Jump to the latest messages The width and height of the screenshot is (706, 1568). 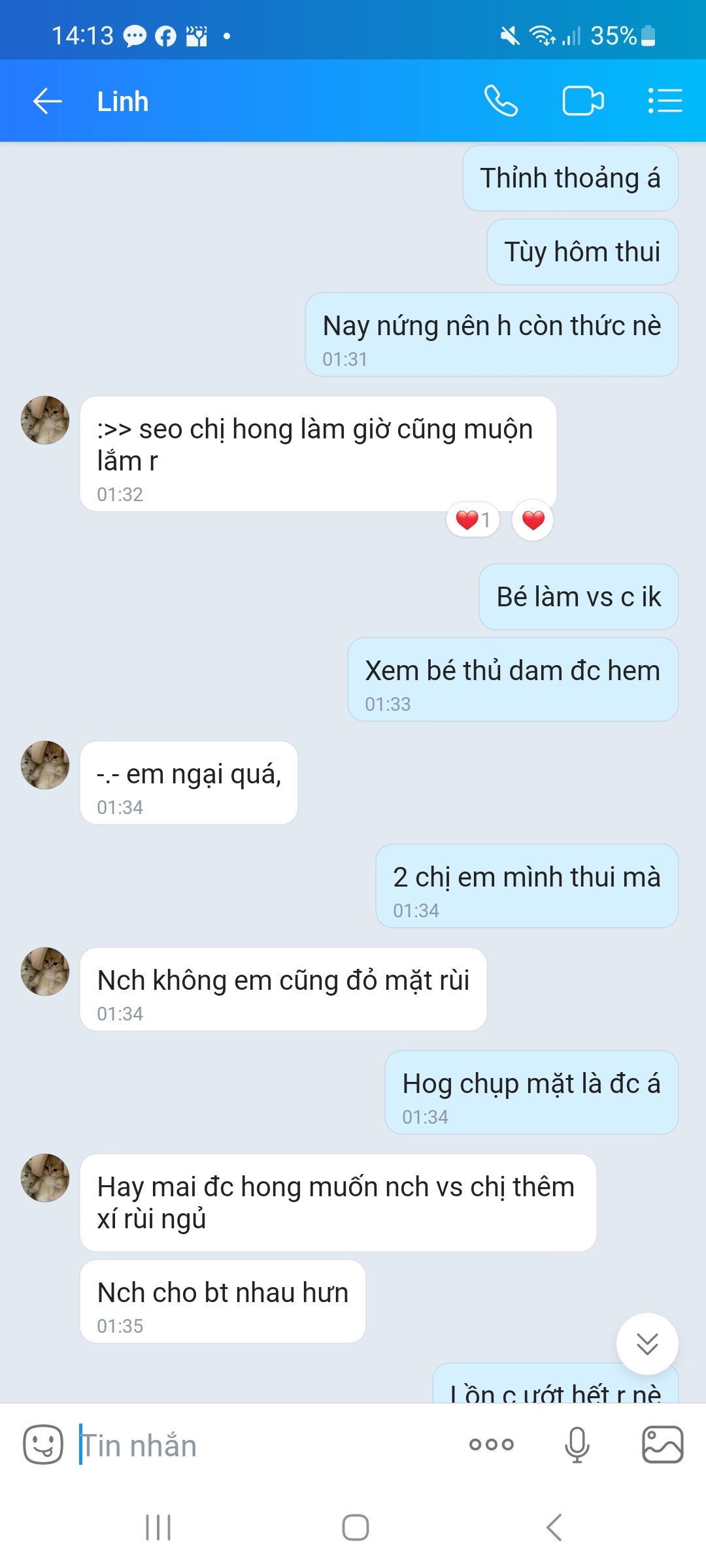click(x=647, y=1344)
